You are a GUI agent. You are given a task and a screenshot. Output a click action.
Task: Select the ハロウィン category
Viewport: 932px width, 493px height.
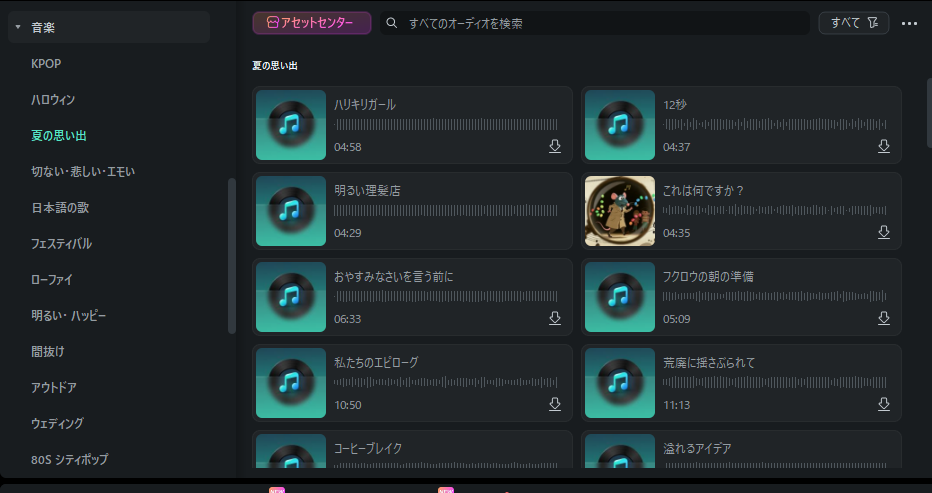pyautogui.click(x=53, y=100)
